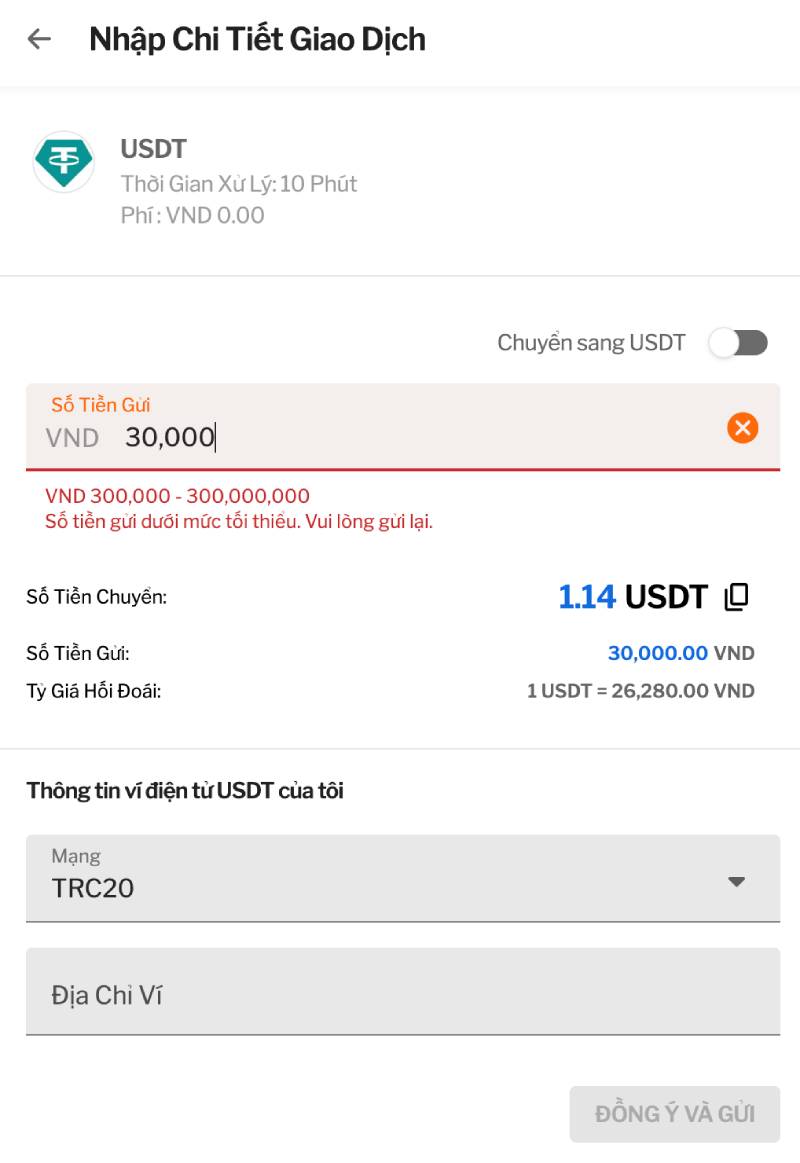Focus the Địa Chỉ Ví input field

[x=400, y=994]
